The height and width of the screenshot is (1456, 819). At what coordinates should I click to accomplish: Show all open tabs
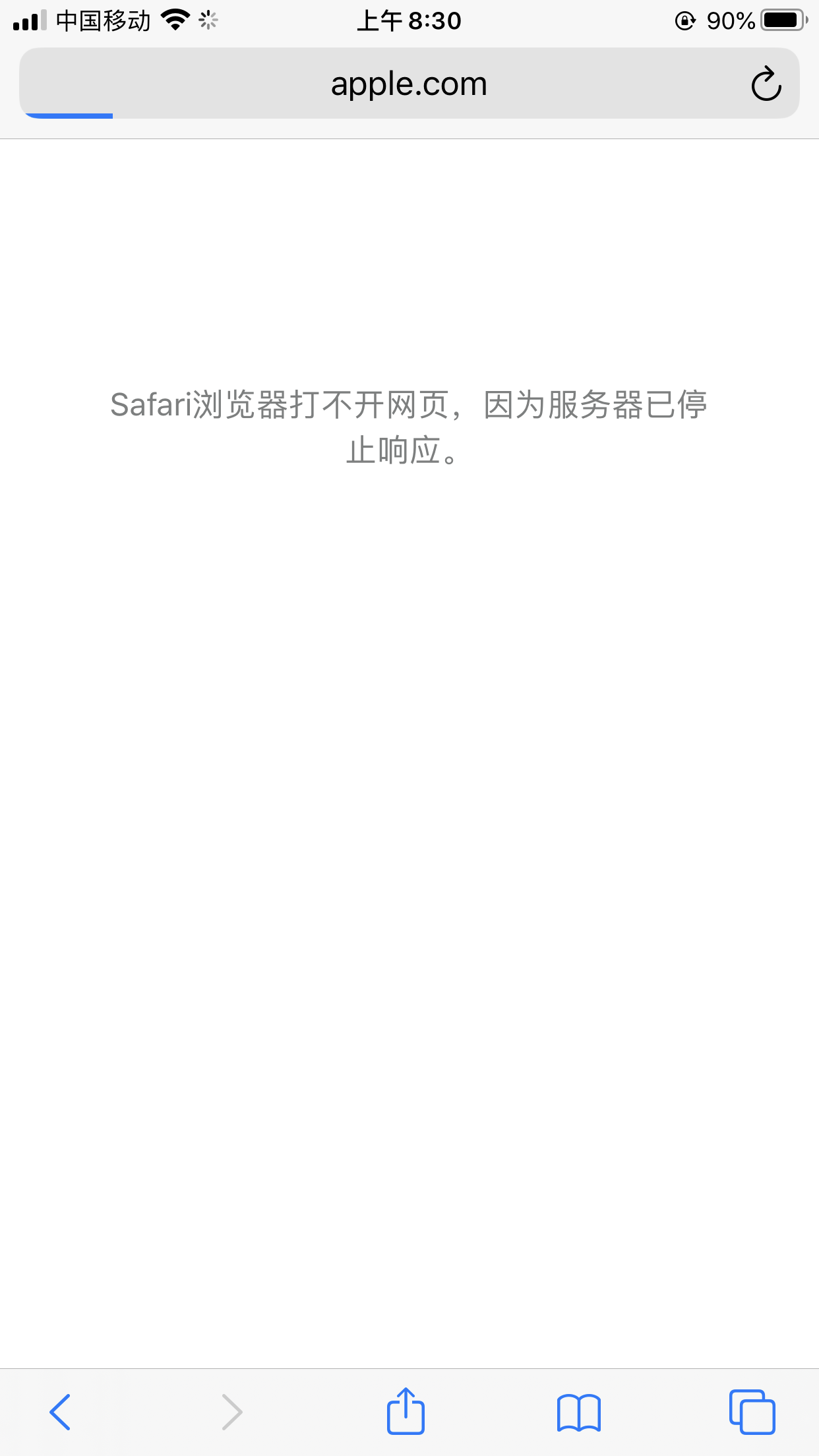[x=752, y=1412]
